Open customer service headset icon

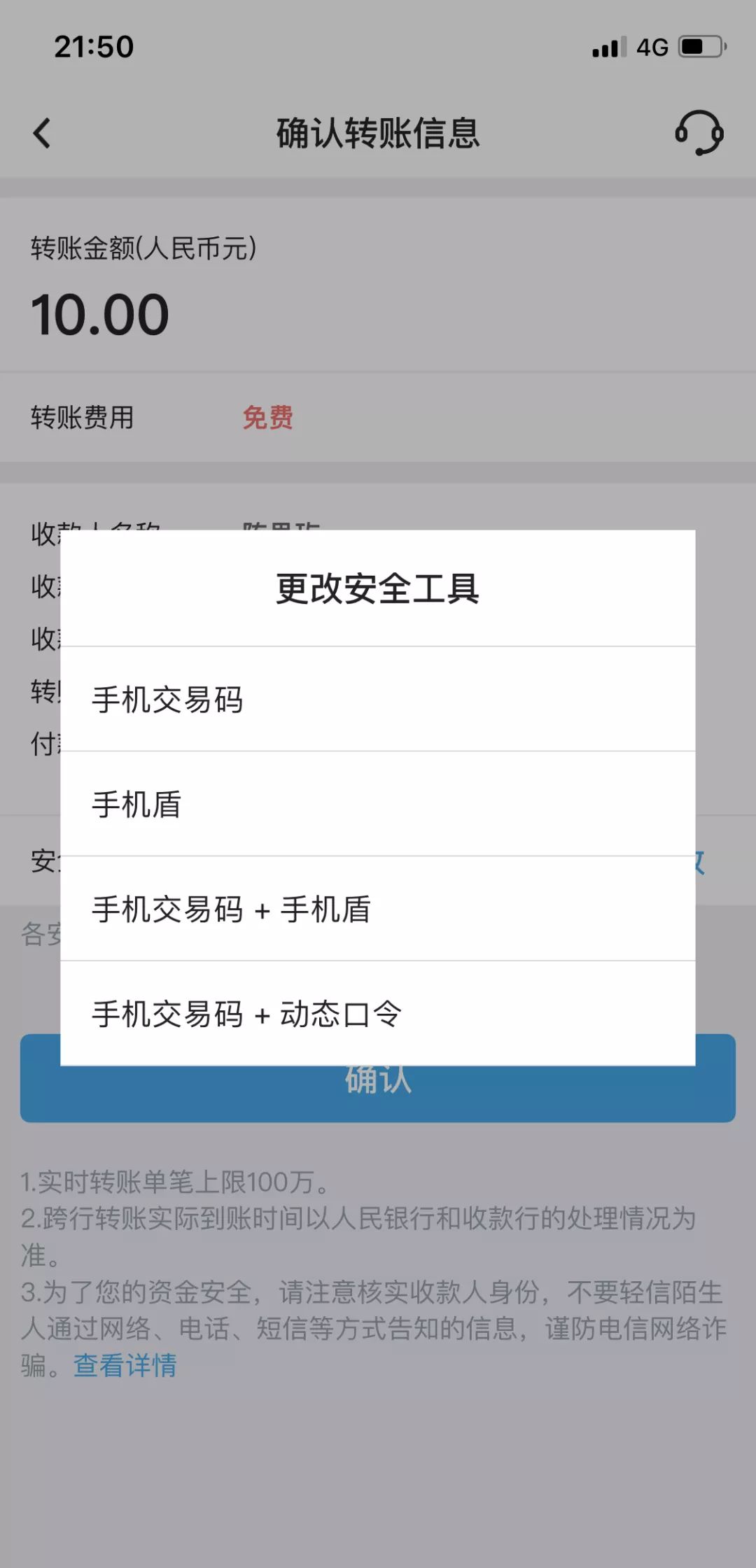(699, 133)
